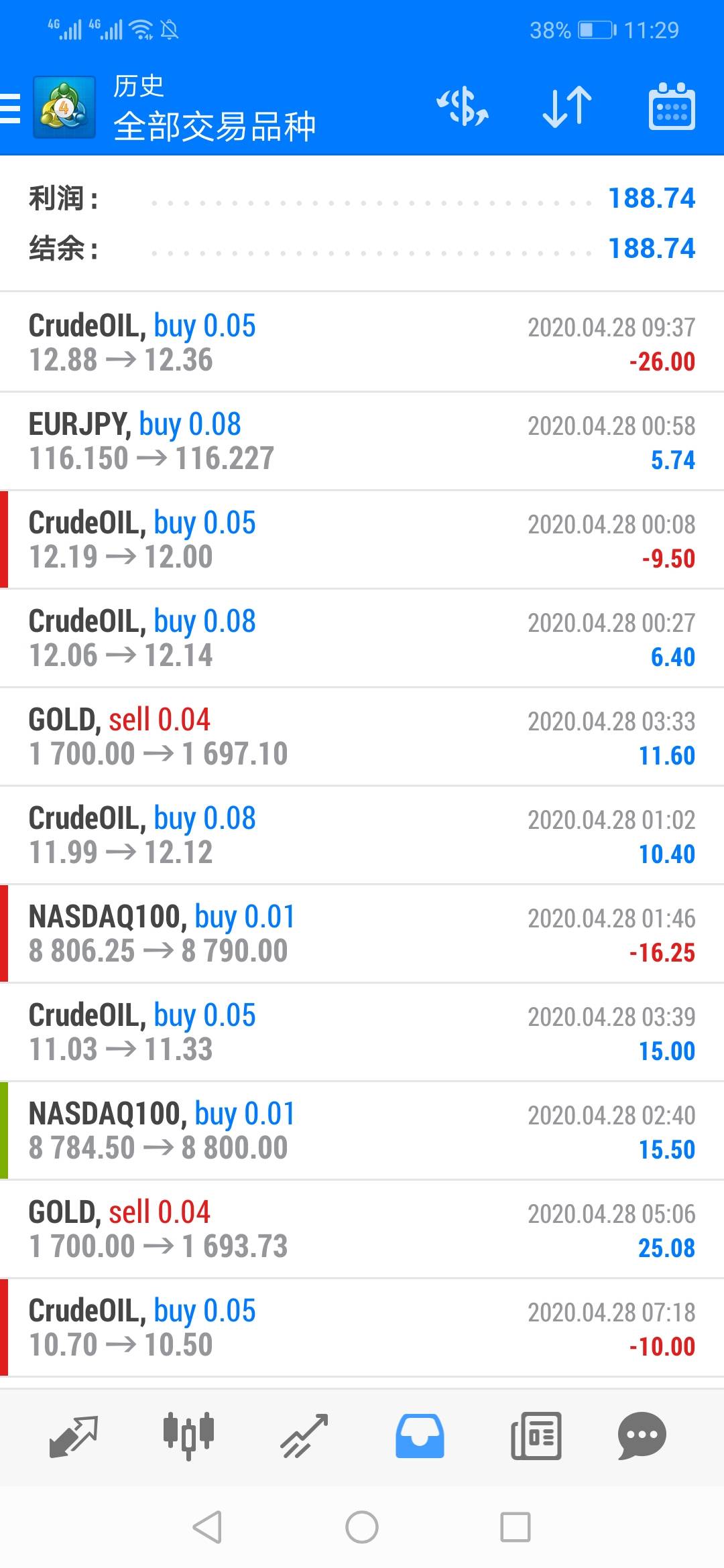Expand the GOLD sell trade with 25.08 profit
The width and height of the screenshot is (724, 1568).
pos(362,1230)
